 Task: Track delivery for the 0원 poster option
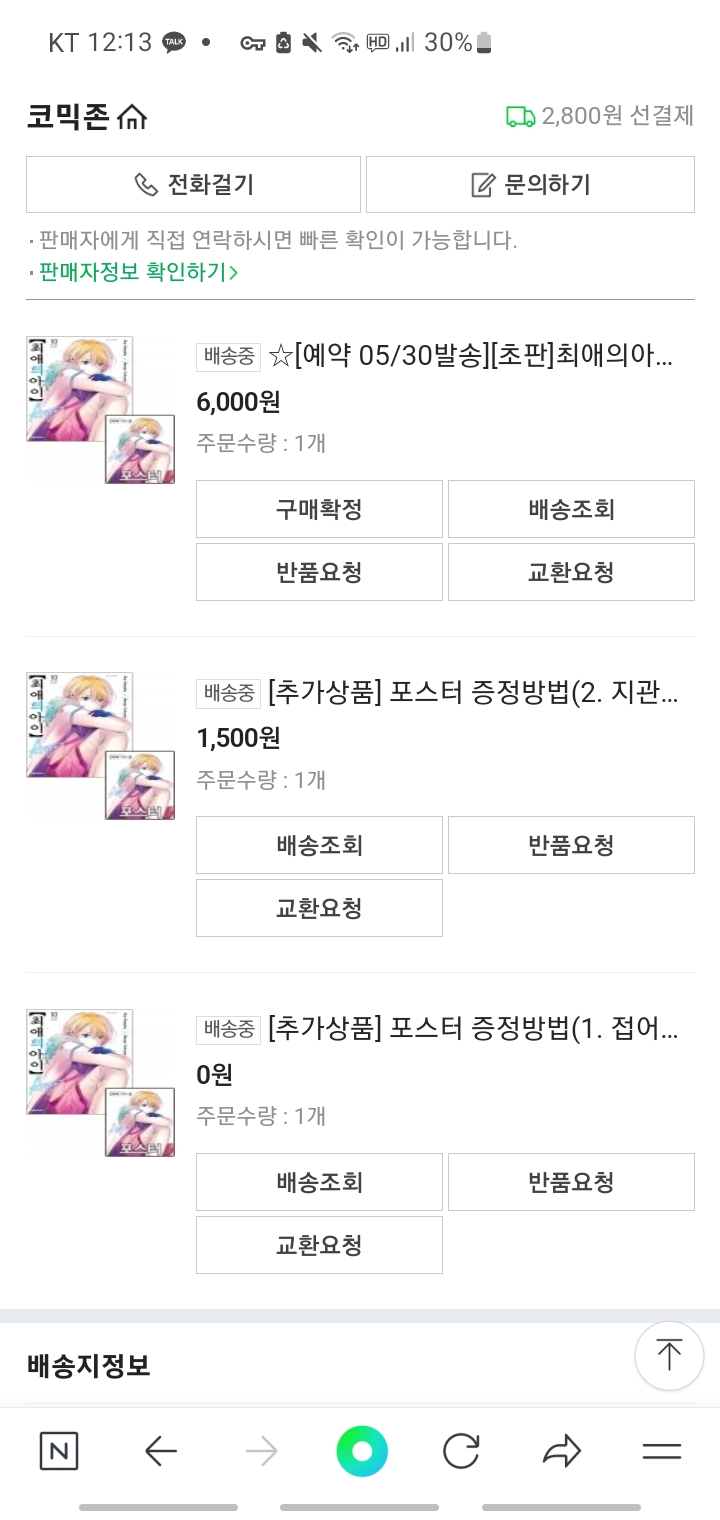coord(319,1182)
